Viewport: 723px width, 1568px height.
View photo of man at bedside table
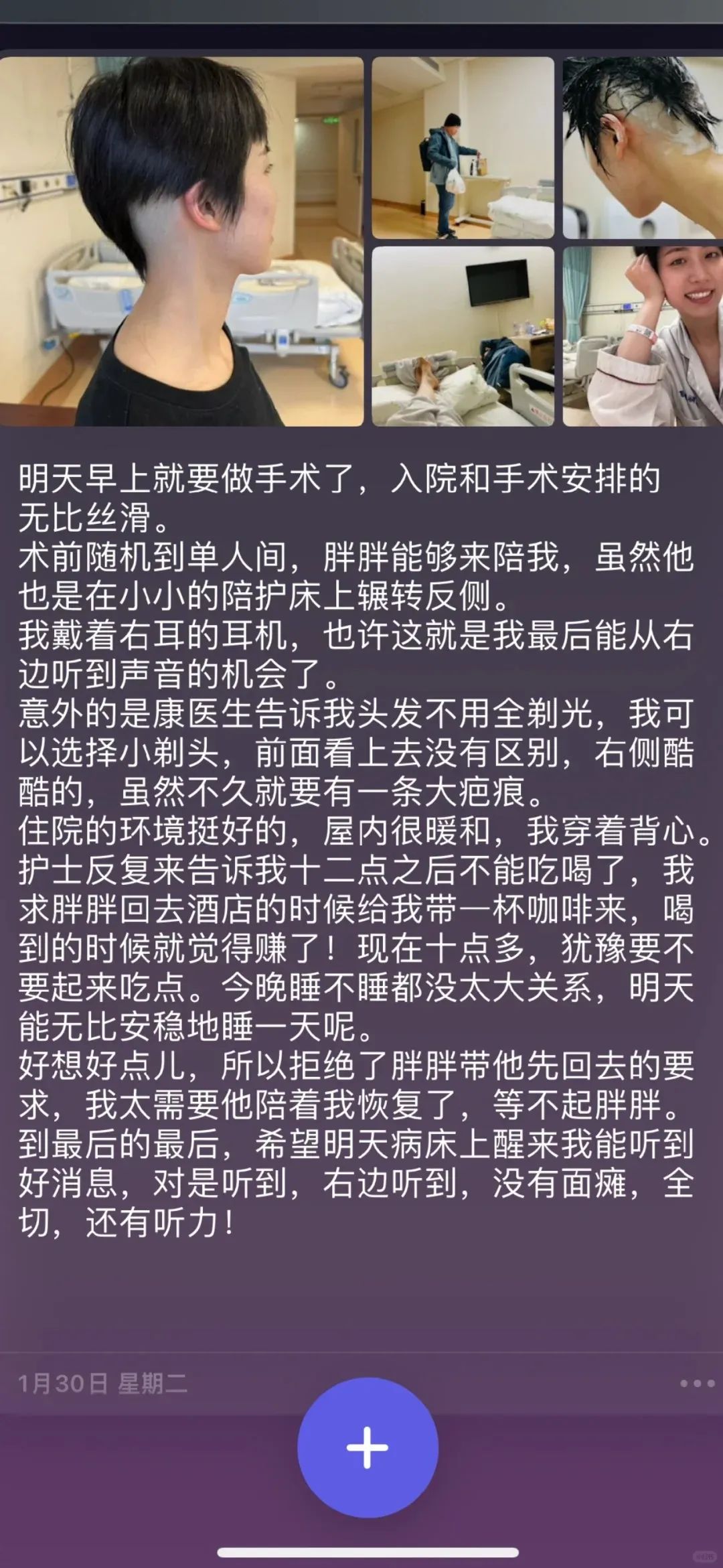click(x=463, y=147)
